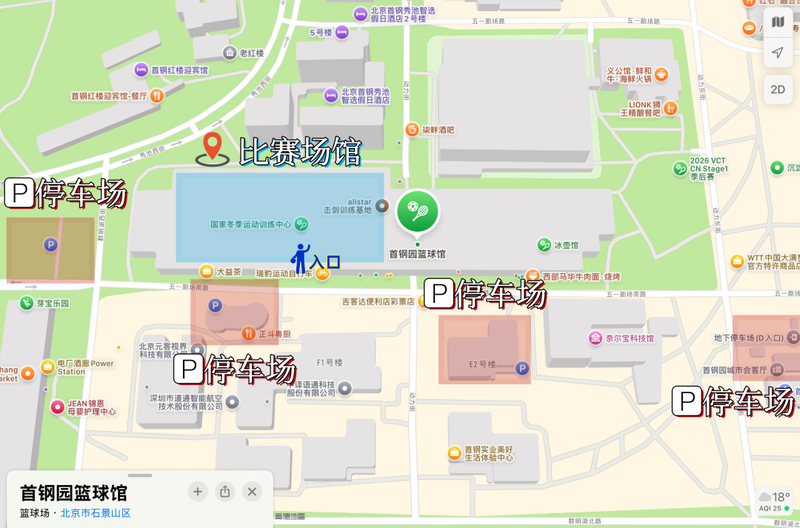Open the 北京市石景山区 link
Image resolution: width=800 pixels, height=528 pixels.
95,514
